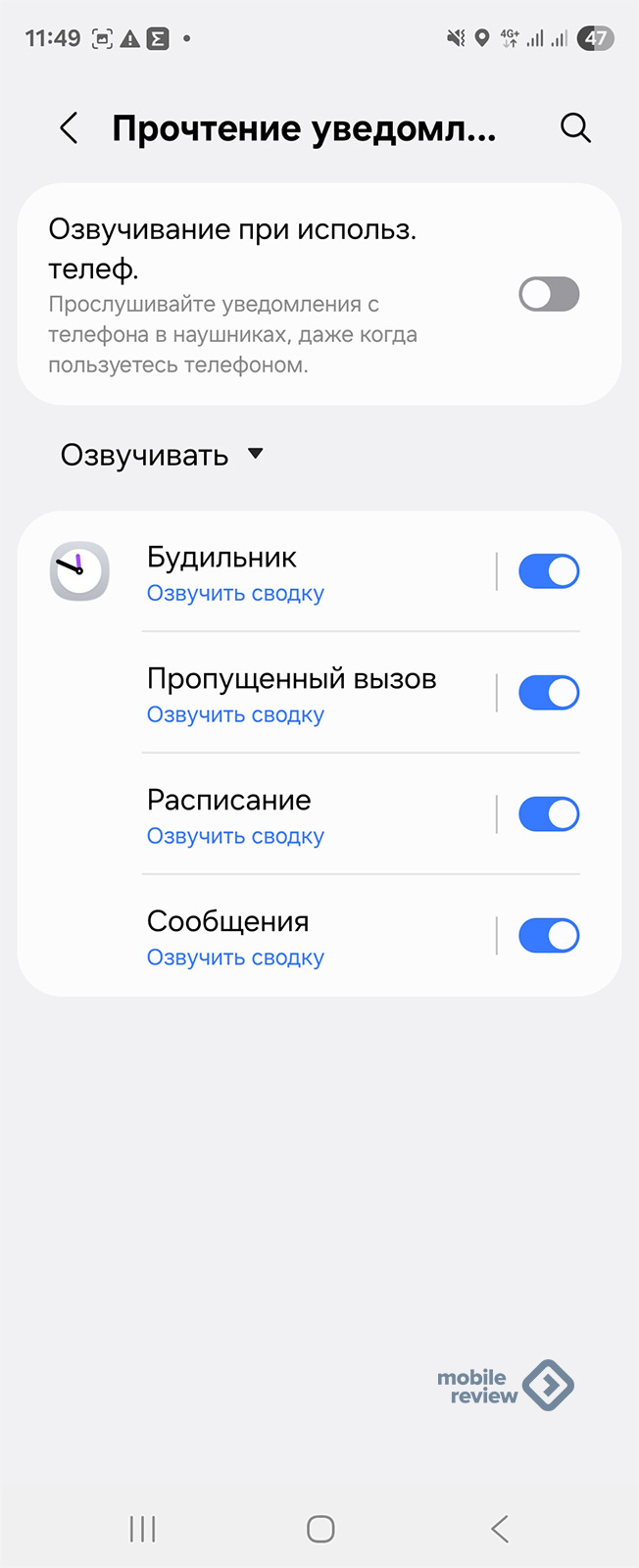Enable the Озвучивание при использ. телеф. switch
Viewport: 639px width, 1568px height.
click(x=549, y=294)
